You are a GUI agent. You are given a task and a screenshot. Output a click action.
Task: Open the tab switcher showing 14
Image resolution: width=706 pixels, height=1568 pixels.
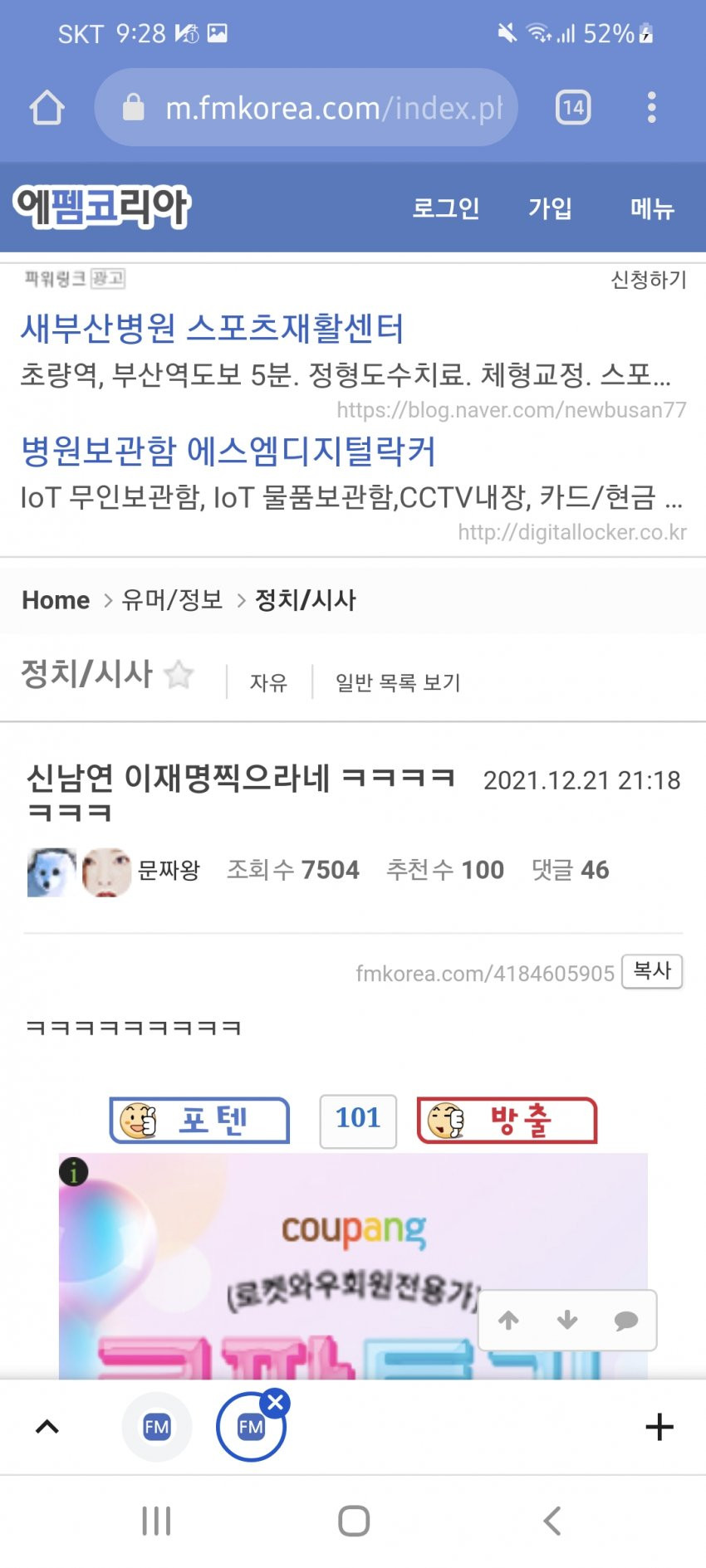[x=573, y=107]
